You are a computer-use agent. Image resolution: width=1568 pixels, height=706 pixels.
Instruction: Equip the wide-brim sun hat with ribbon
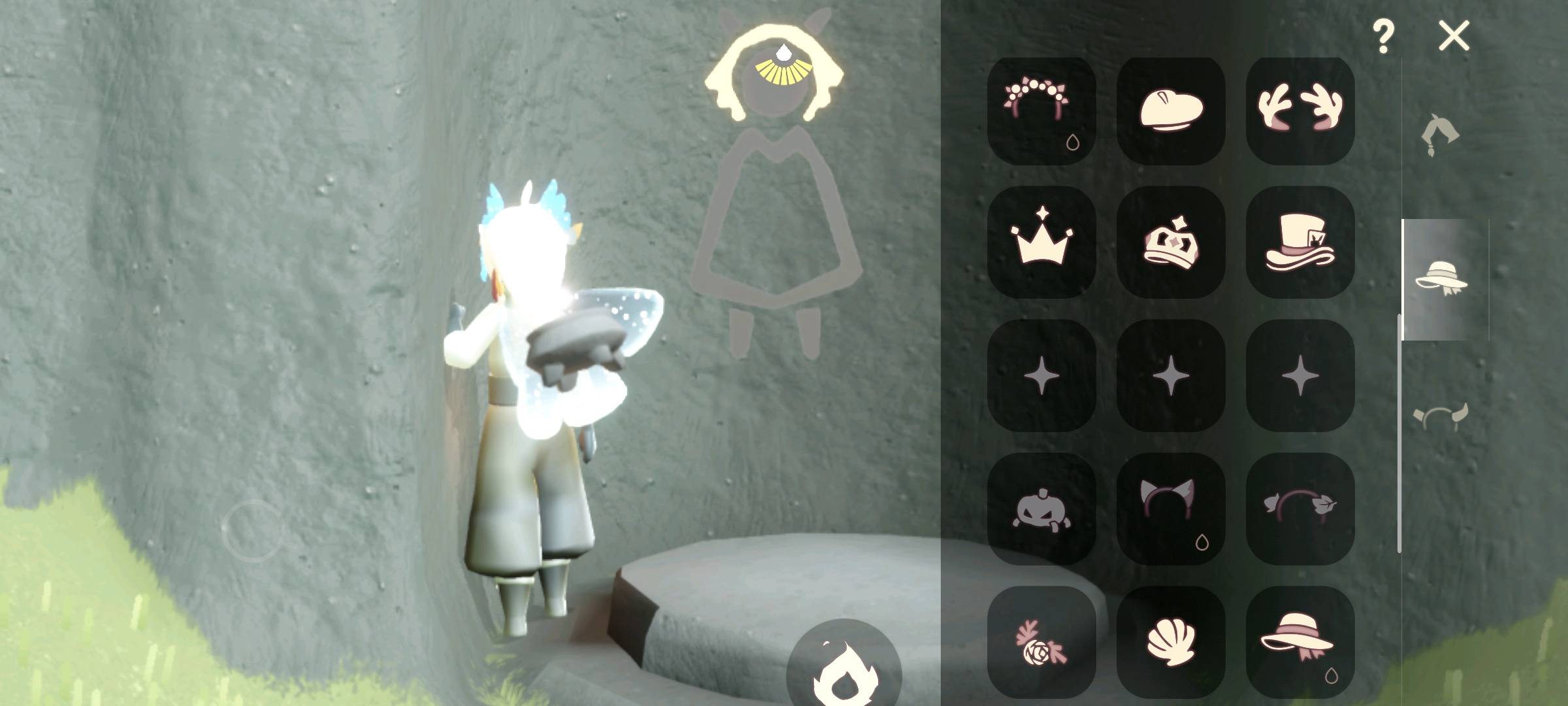coord(1300,642)
